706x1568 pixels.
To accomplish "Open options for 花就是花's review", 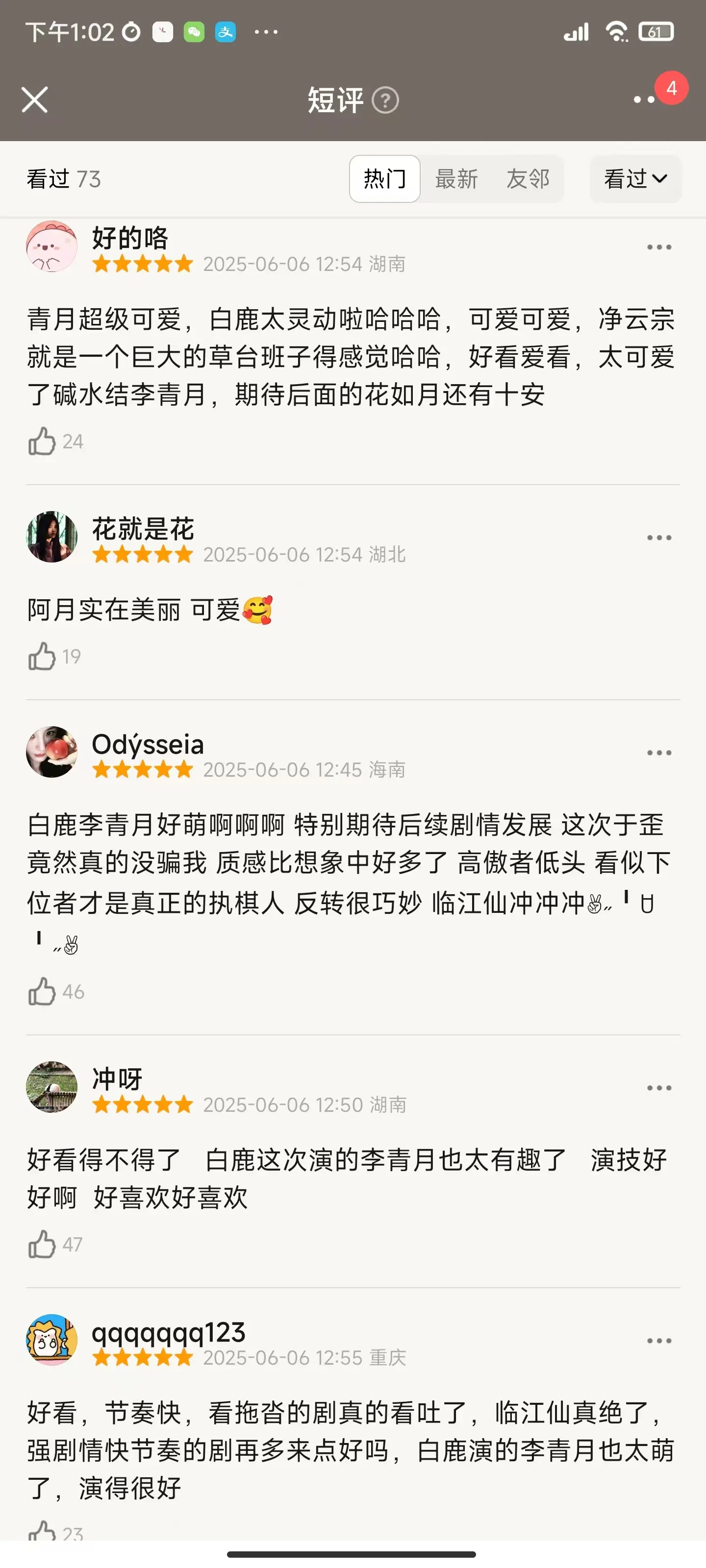I will point(658,538).
